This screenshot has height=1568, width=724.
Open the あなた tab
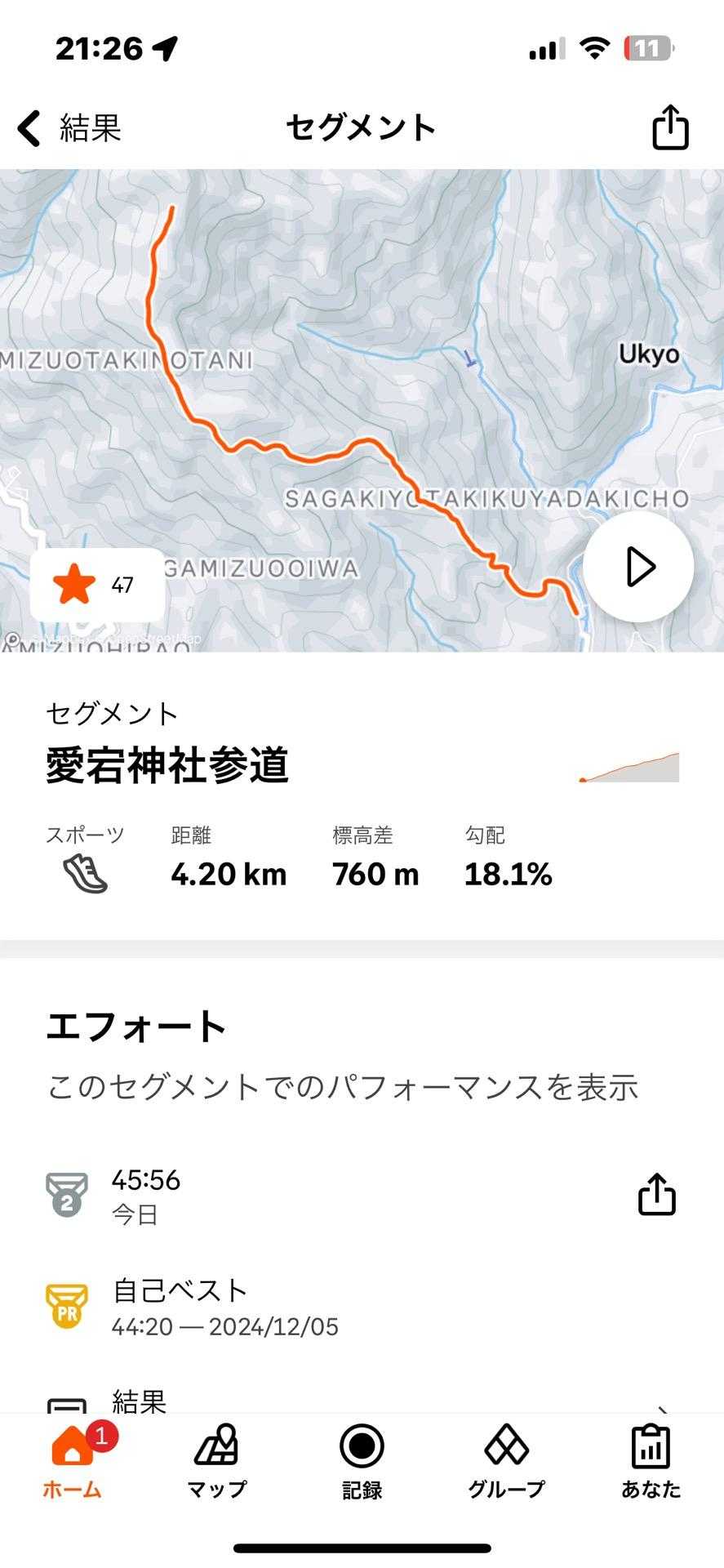[651, 1463]
